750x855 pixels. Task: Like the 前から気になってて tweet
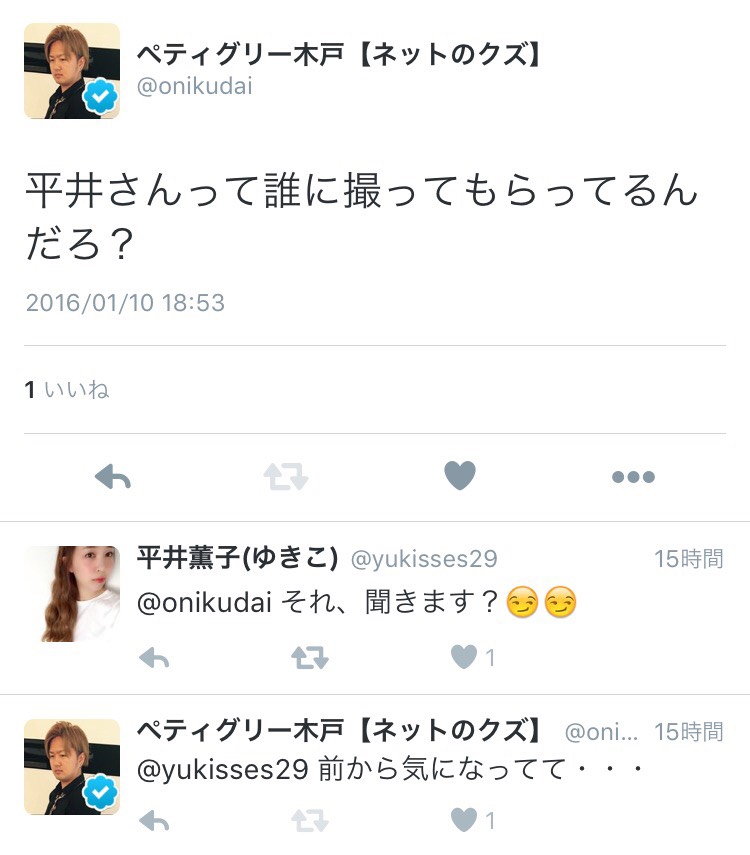(465, 822)
